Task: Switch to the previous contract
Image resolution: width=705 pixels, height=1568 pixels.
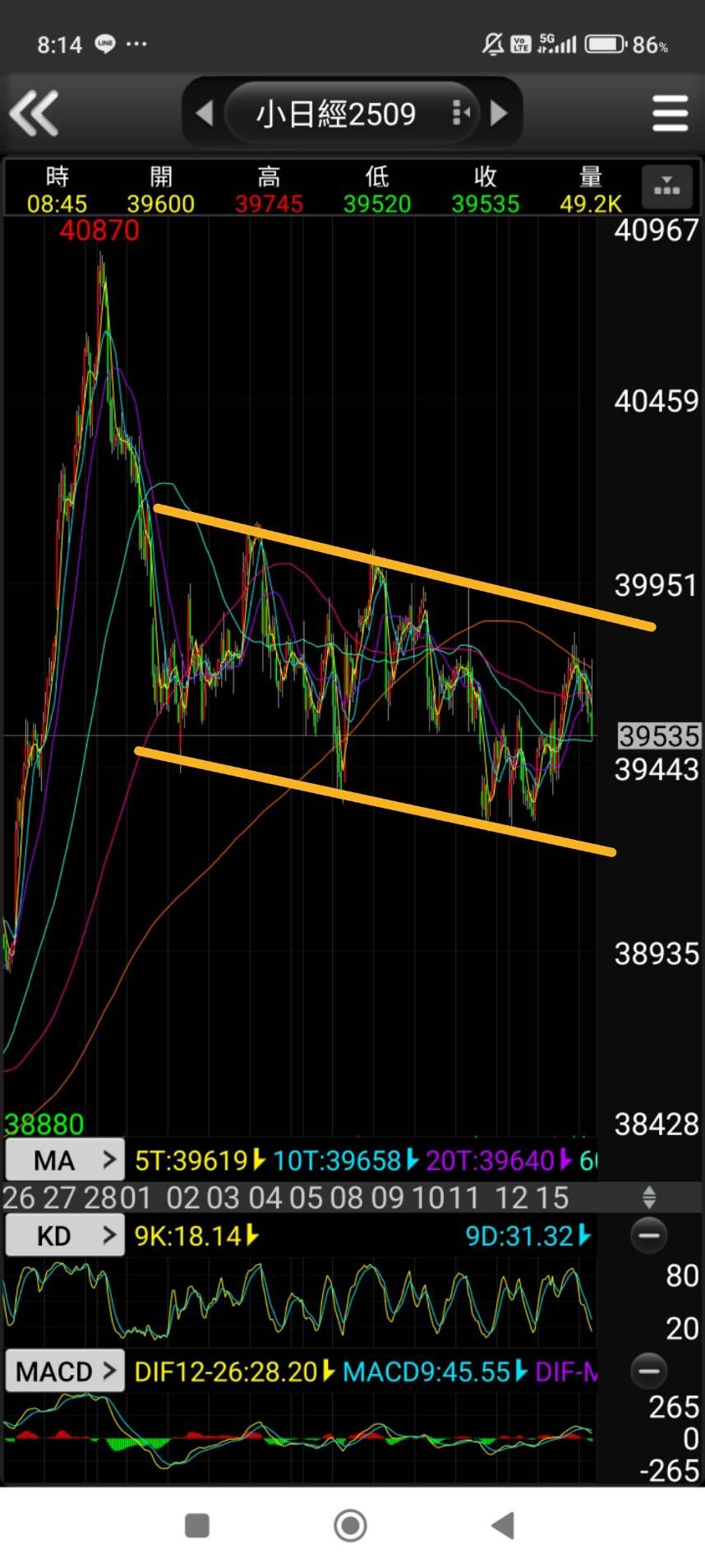Action: 205,113
